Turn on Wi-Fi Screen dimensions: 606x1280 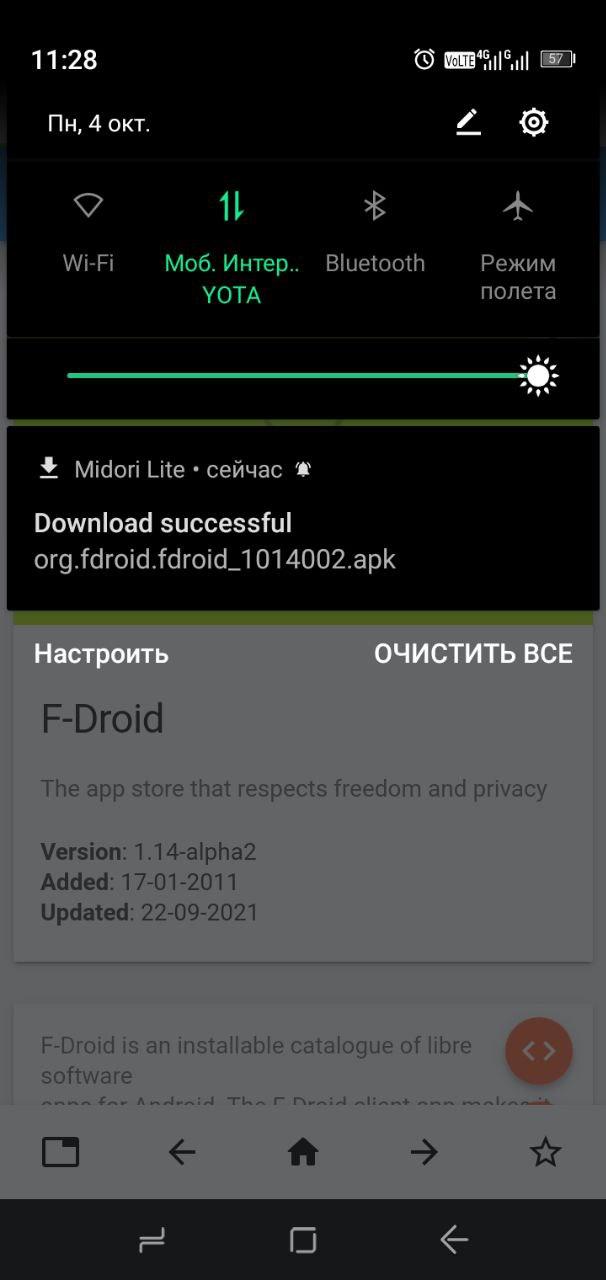point(88,207)
